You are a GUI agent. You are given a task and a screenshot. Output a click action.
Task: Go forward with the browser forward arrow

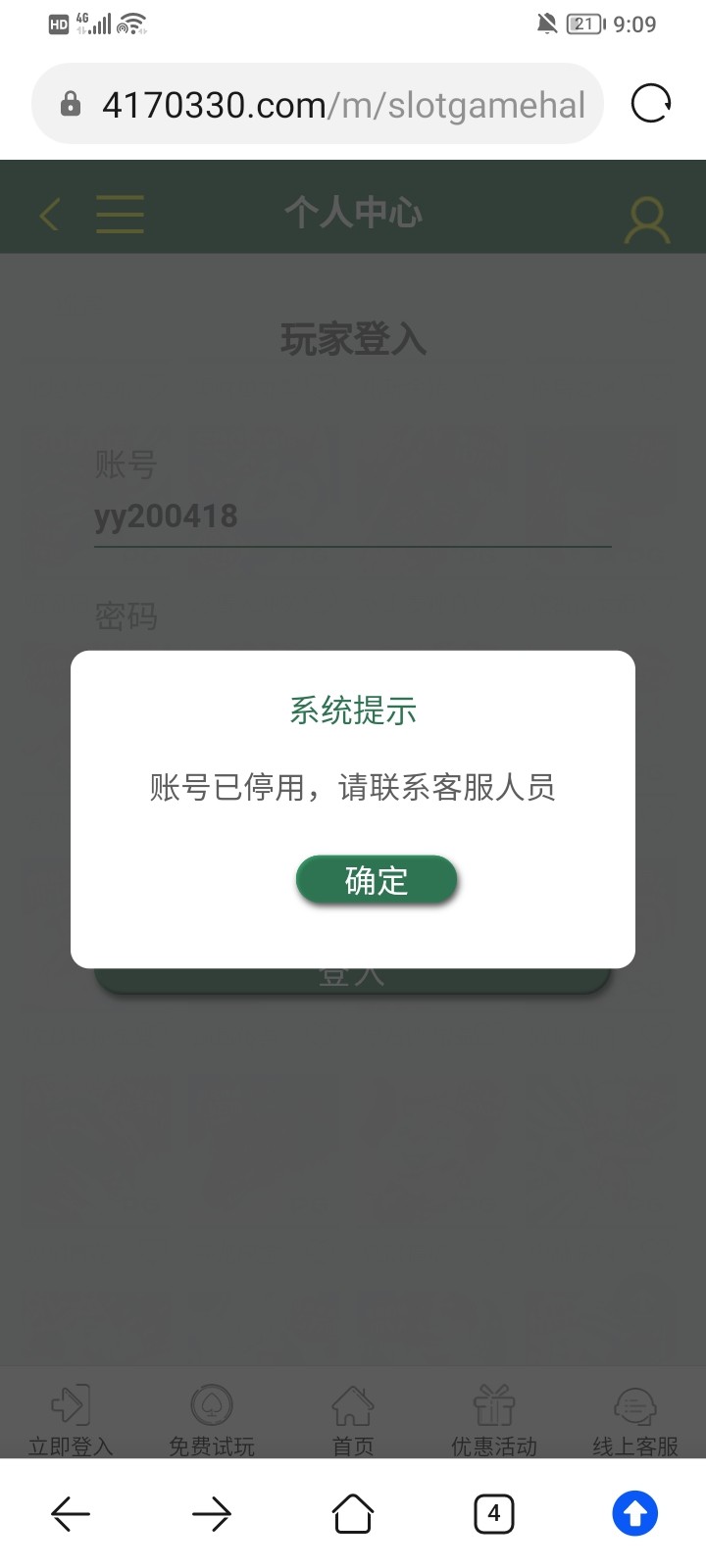click(212, 1514)
